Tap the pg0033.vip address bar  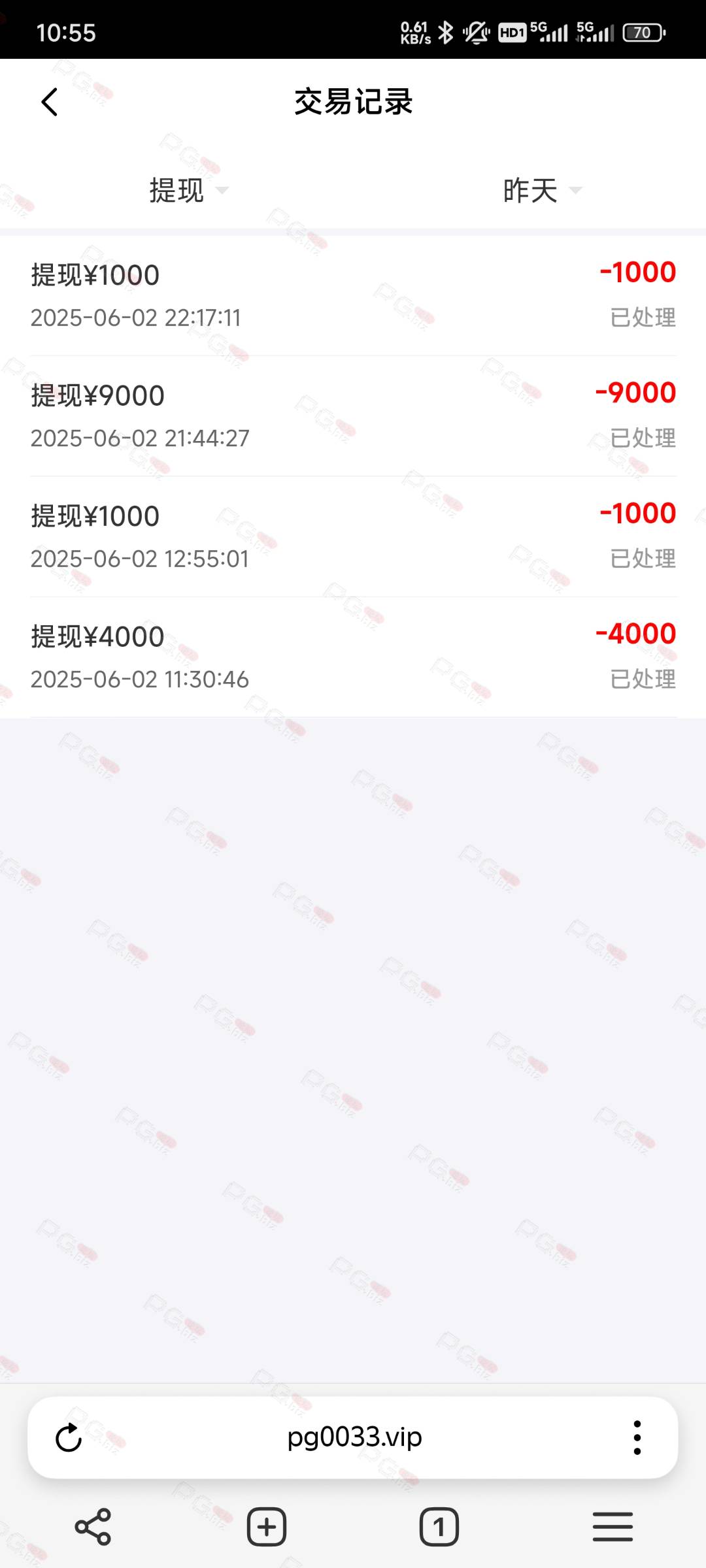click(354, 1437)
